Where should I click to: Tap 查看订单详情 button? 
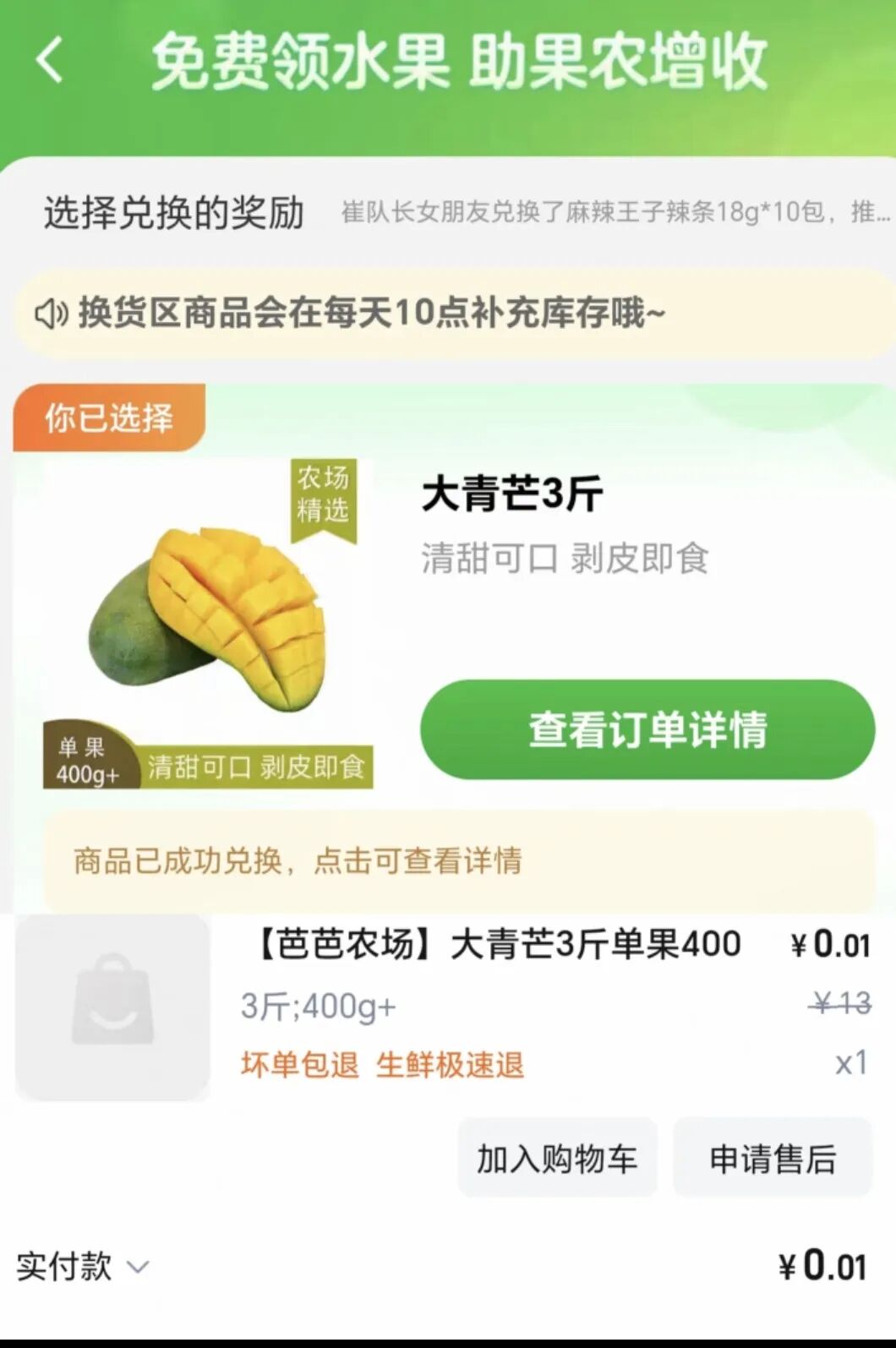(647, 729)
